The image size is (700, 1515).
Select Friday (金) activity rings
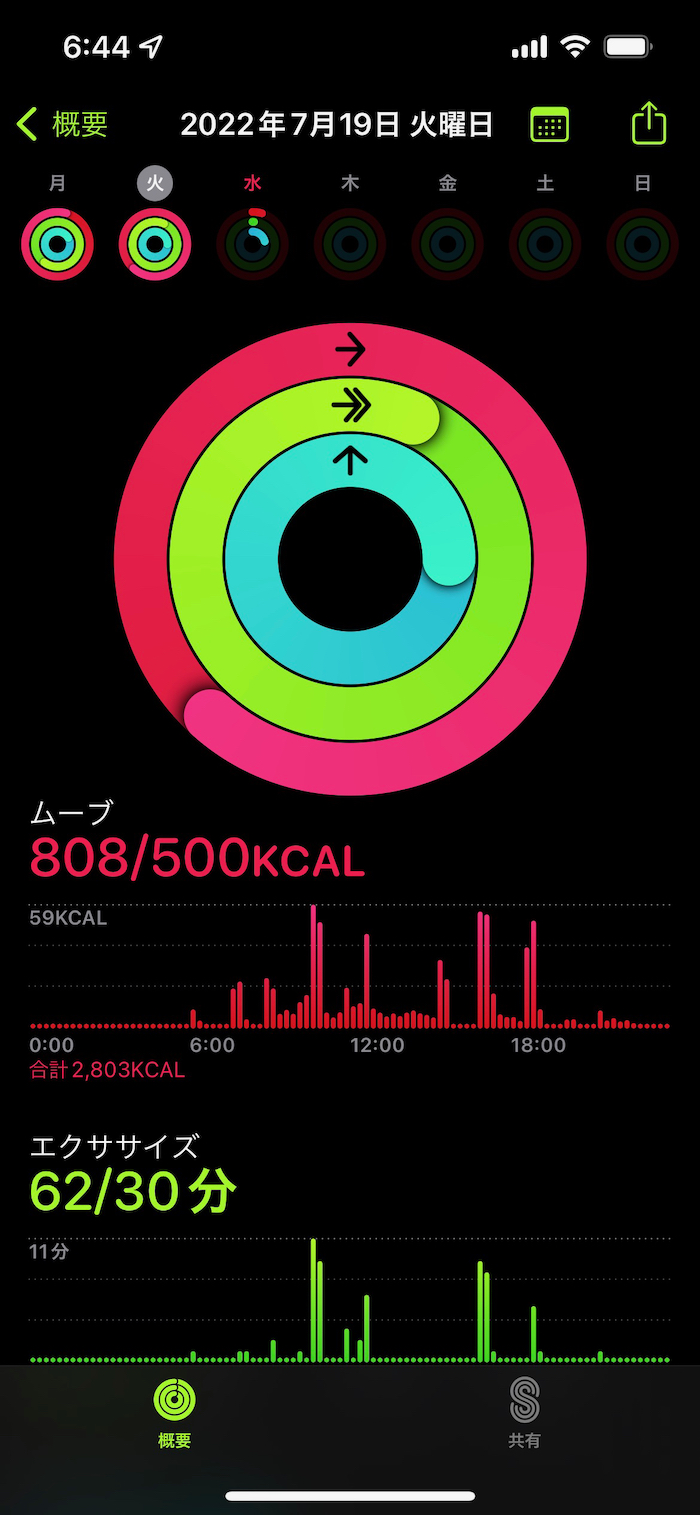click(447, 243)
